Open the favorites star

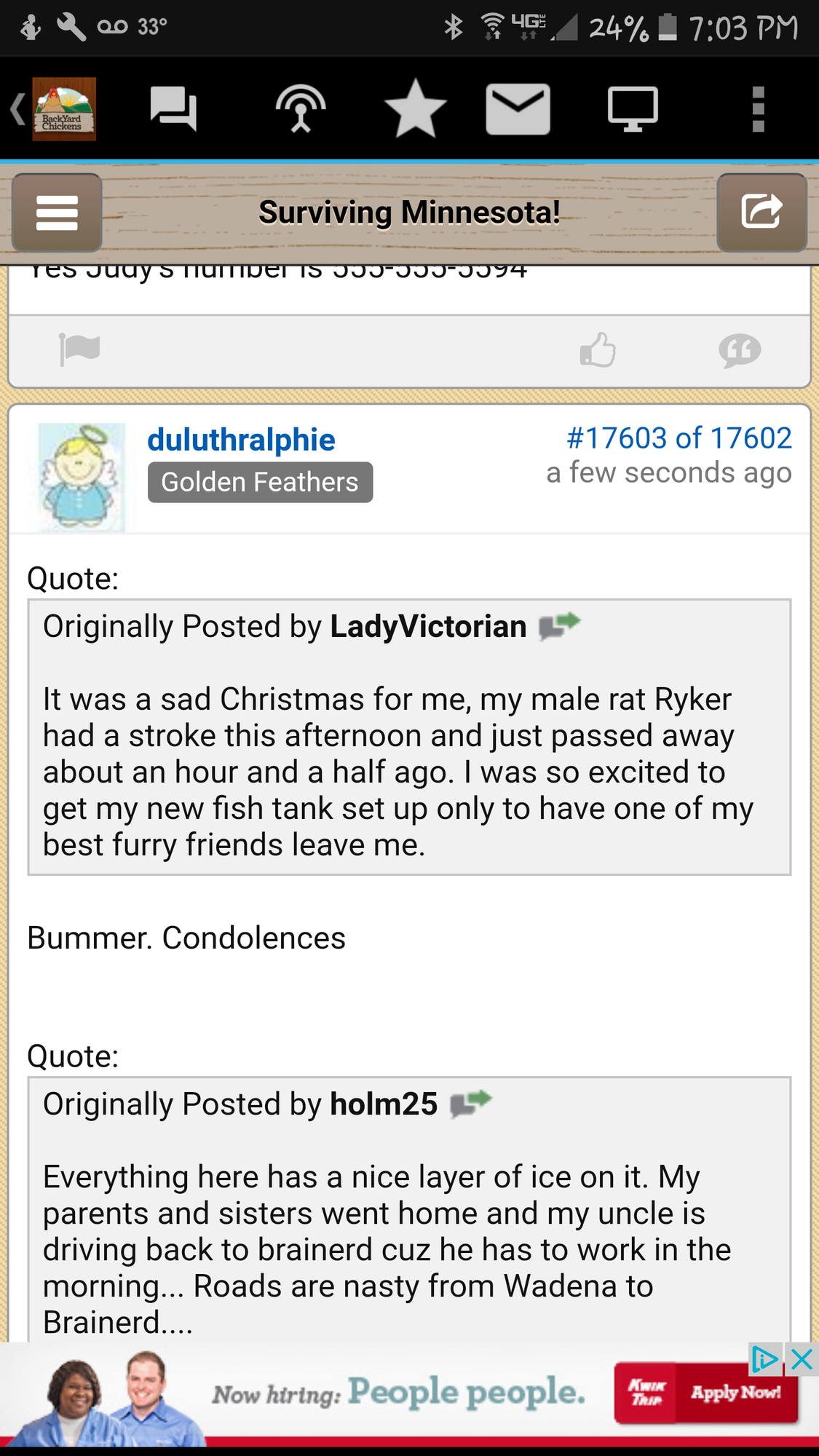415,109
